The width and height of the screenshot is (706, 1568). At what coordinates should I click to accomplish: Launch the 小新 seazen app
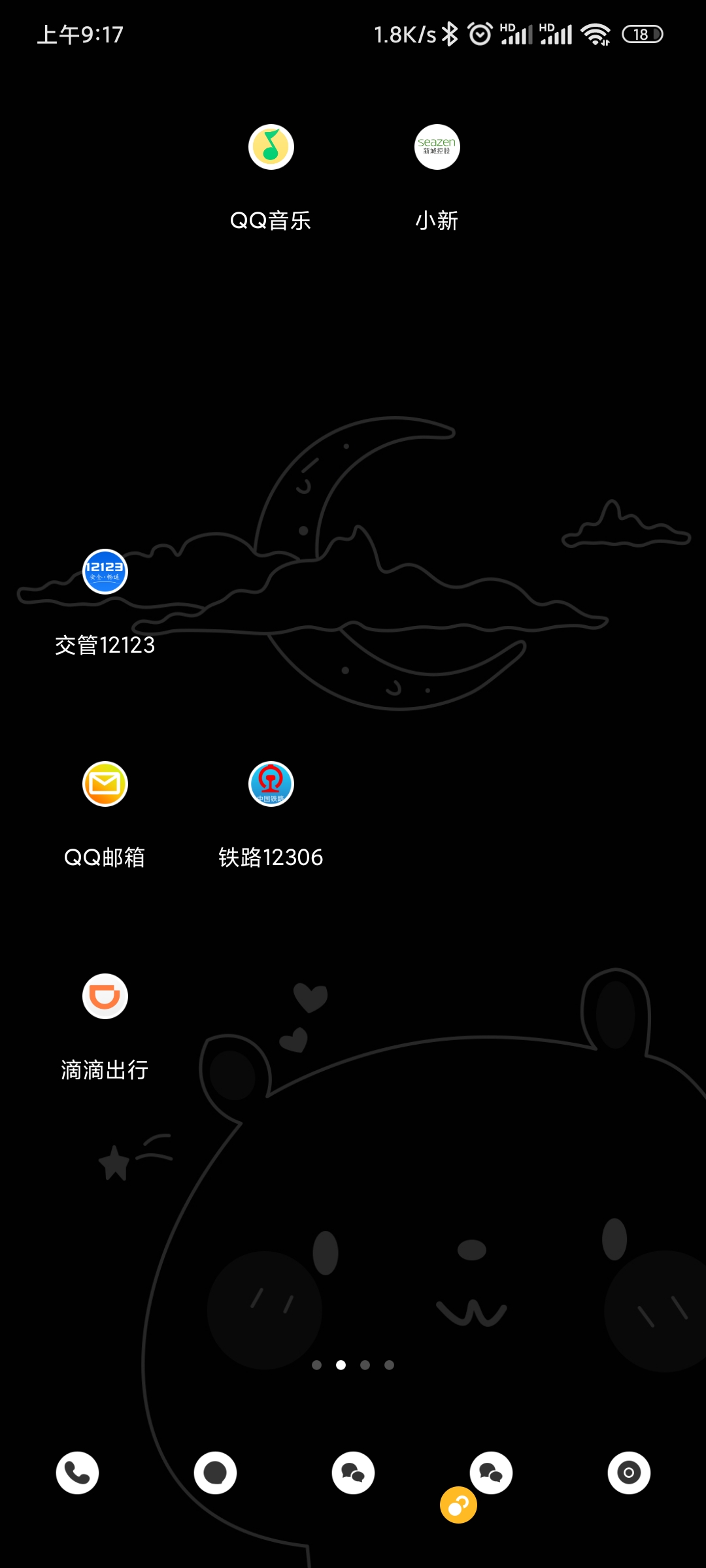point(437,147)
